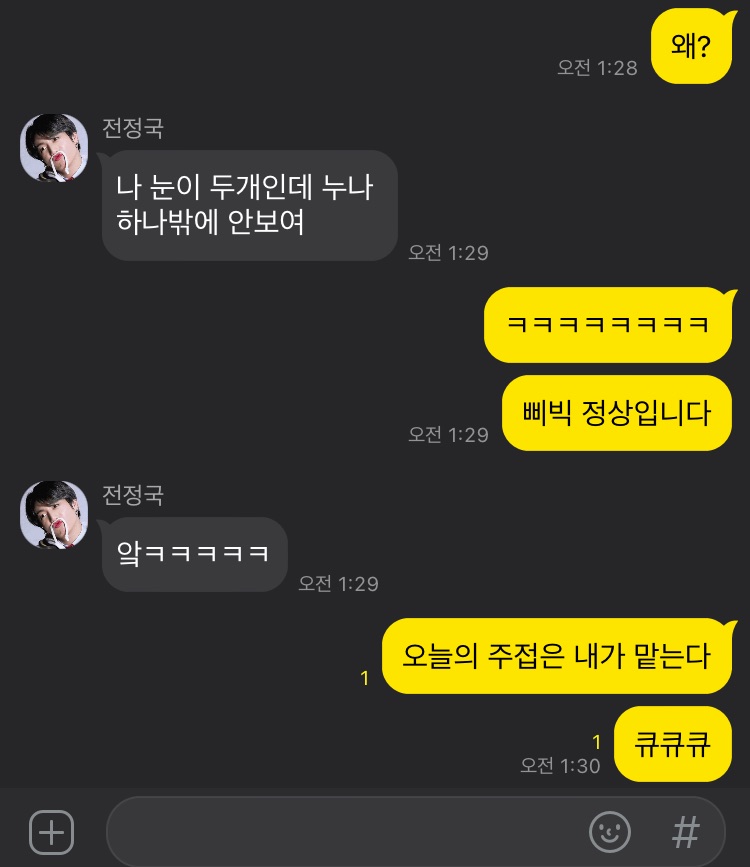Open the hashtag search
Viewport: 750px width, 867px height.
(x=685, y=831)
